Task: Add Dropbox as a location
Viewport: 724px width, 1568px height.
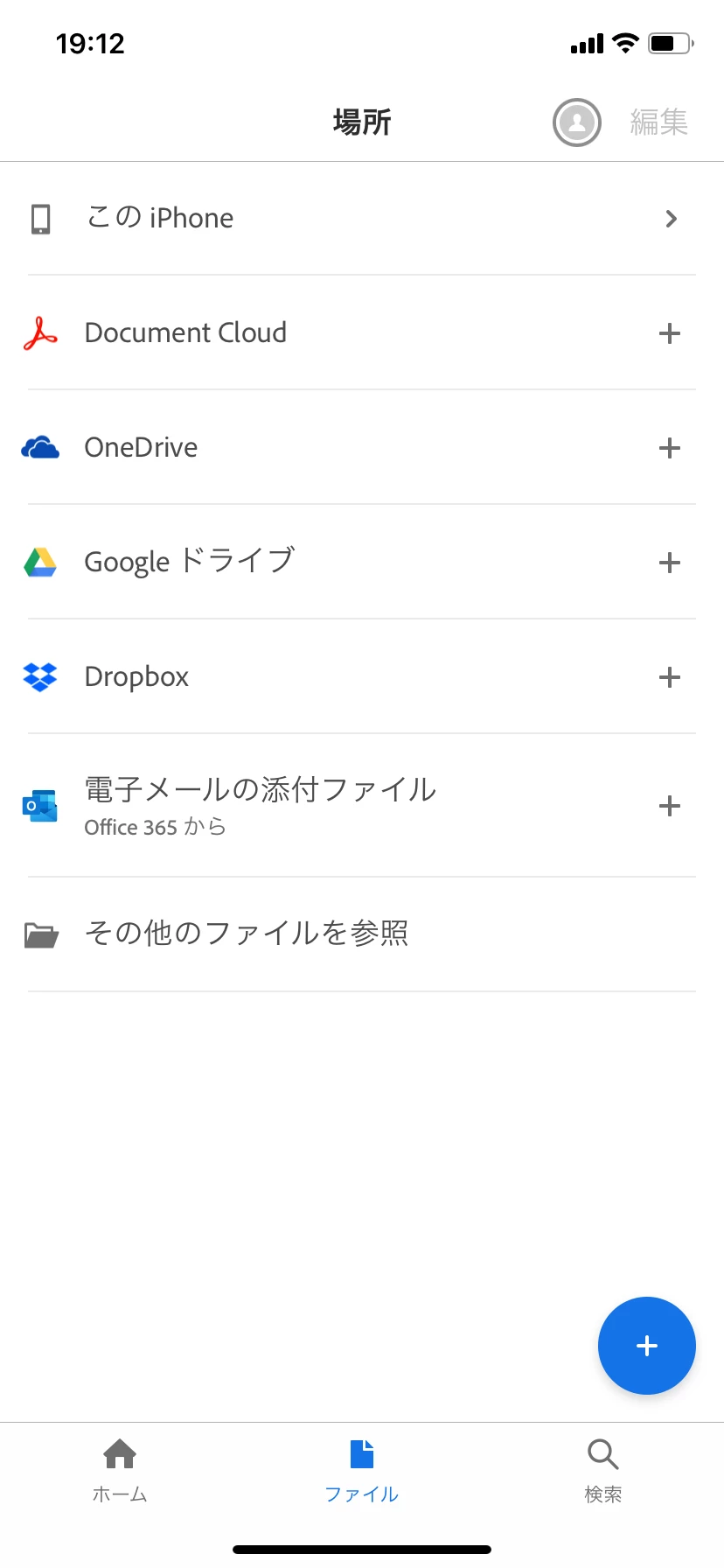Action: coord(670,677)
